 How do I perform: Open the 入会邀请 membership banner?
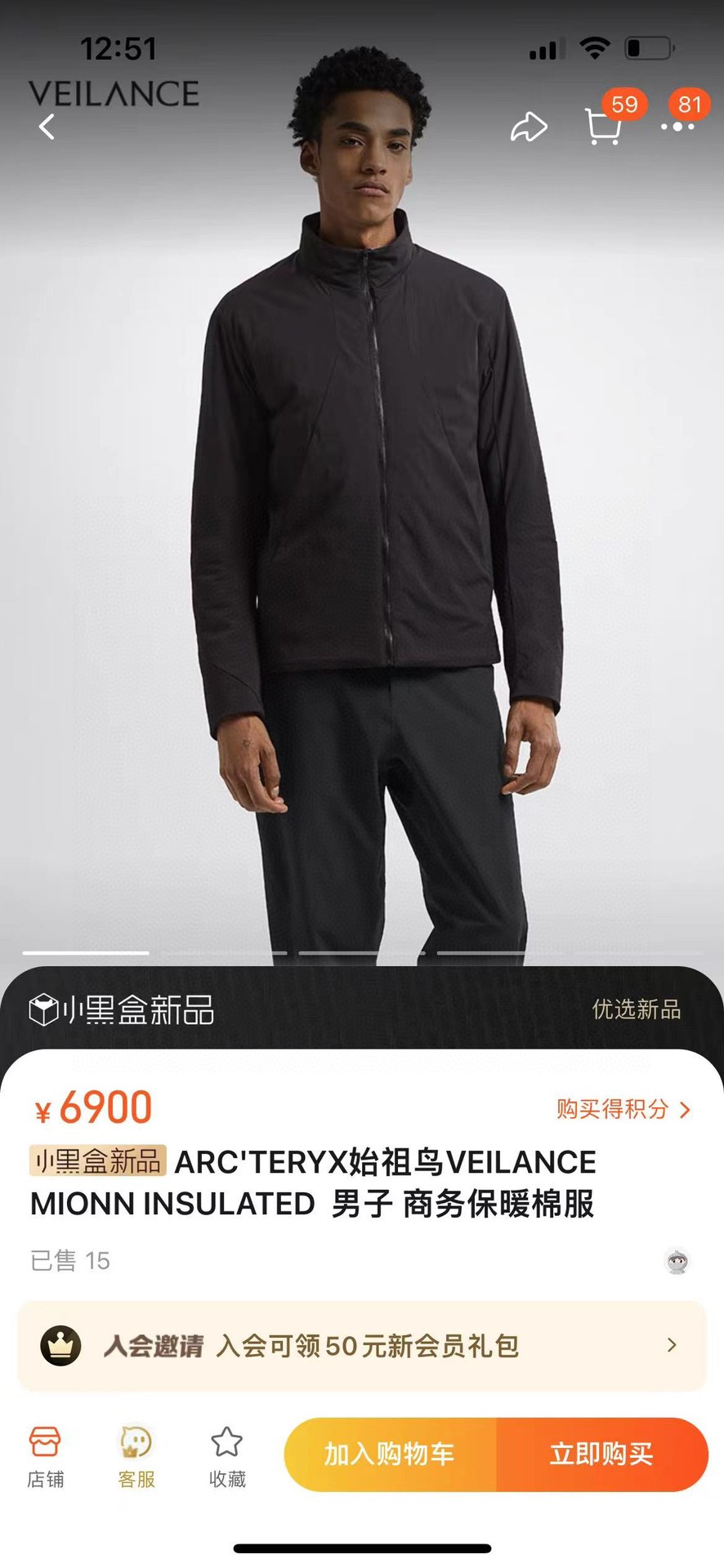[361, 1345]
